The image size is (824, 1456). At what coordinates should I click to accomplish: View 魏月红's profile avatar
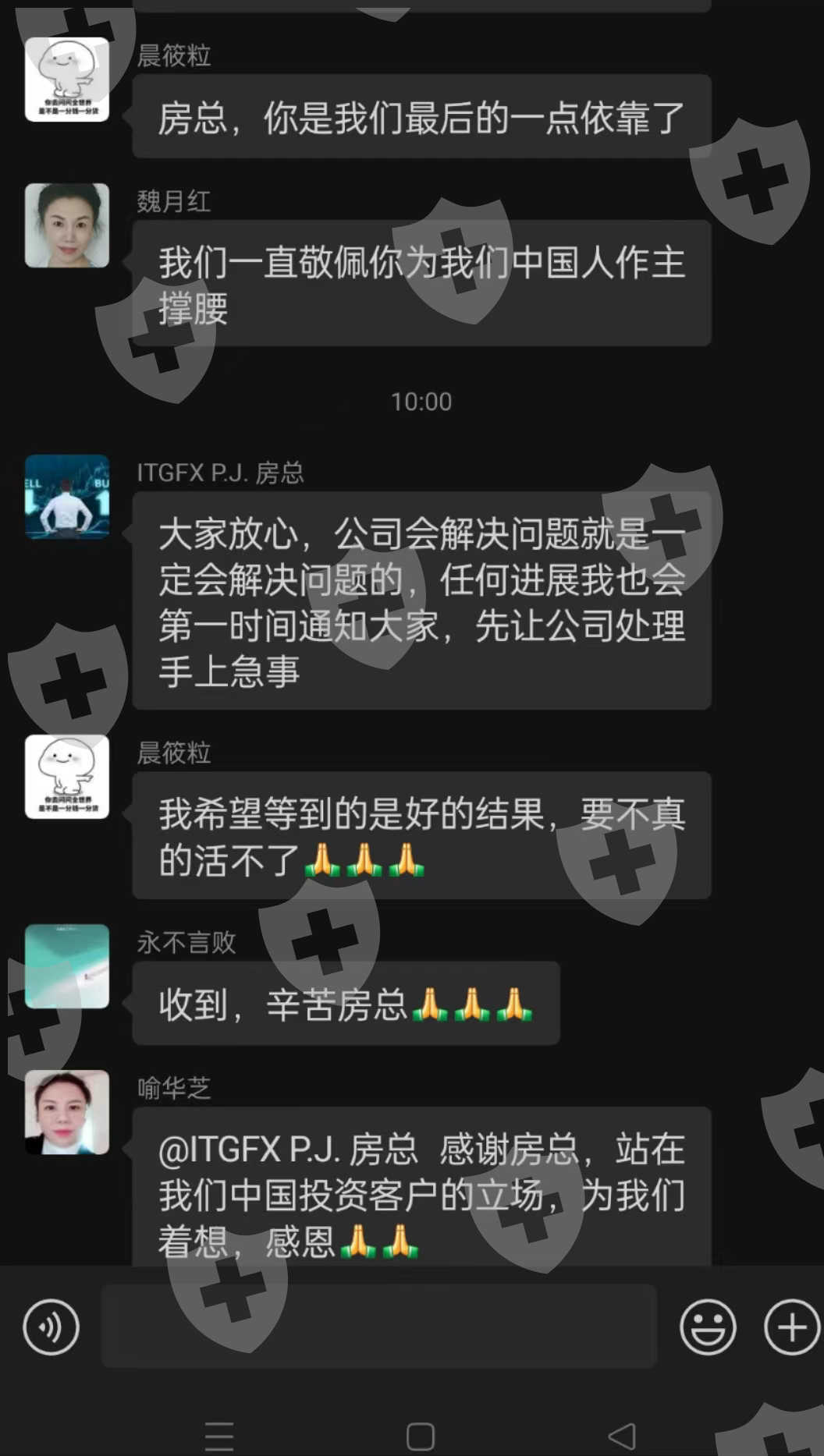point(67,225)
